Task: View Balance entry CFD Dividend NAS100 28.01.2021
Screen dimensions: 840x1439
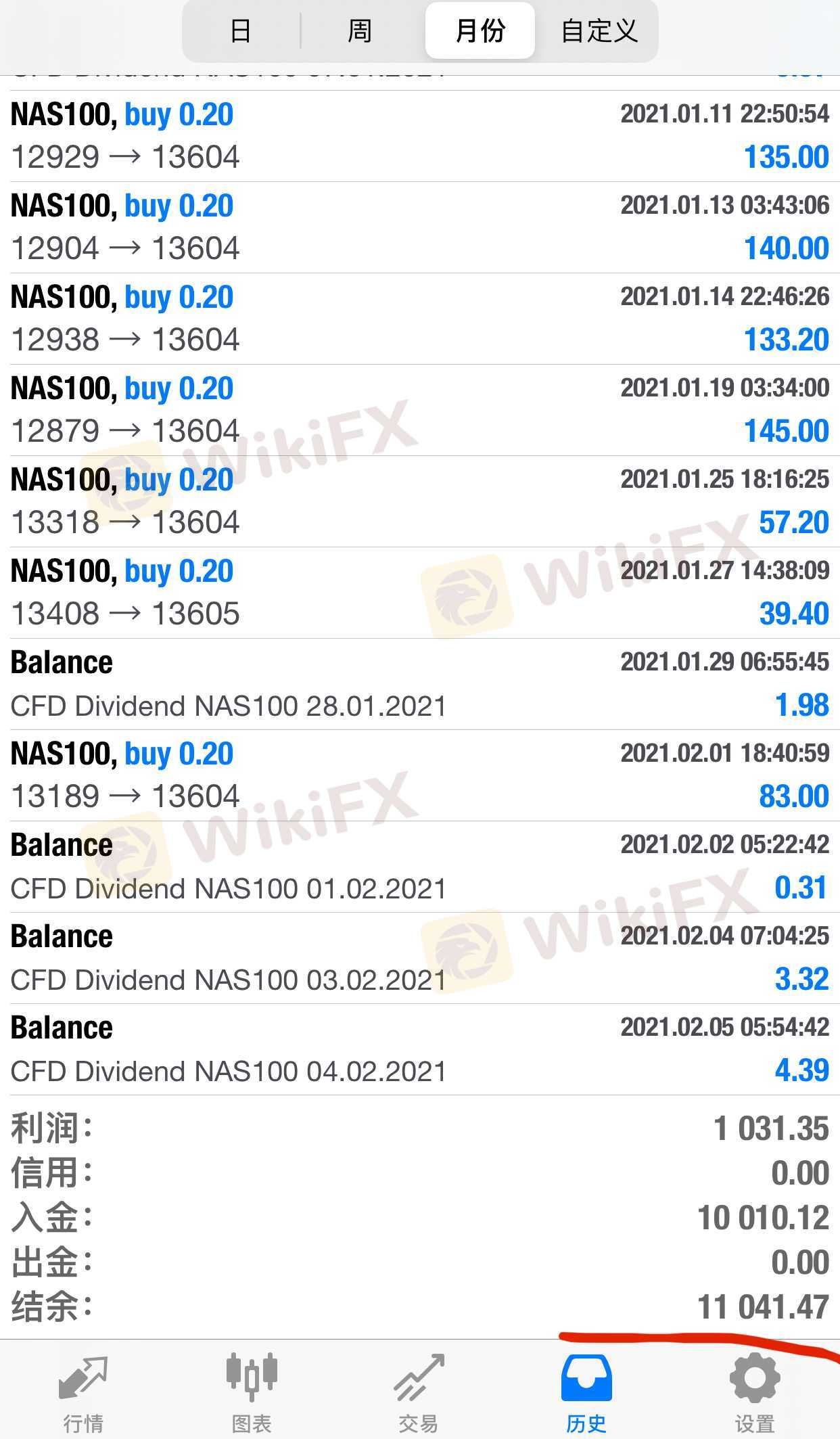Action: (419, 684)
